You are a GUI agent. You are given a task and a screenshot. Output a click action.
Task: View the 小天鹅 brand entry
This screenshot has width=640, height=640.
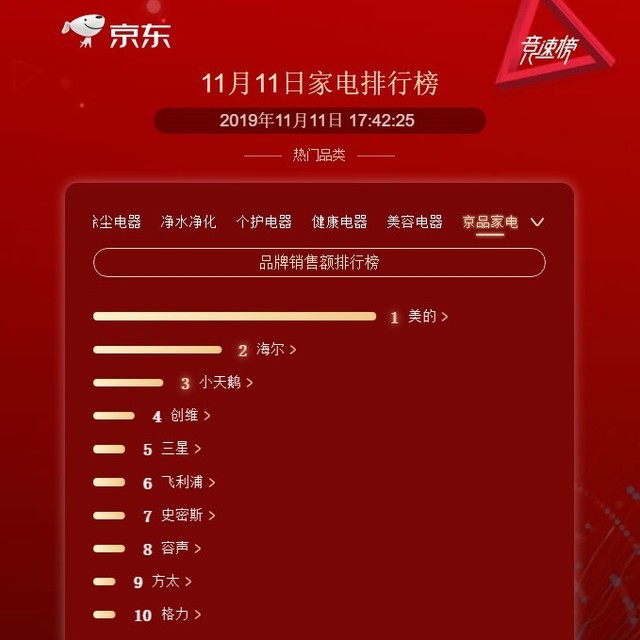click(x=225, y=383)
